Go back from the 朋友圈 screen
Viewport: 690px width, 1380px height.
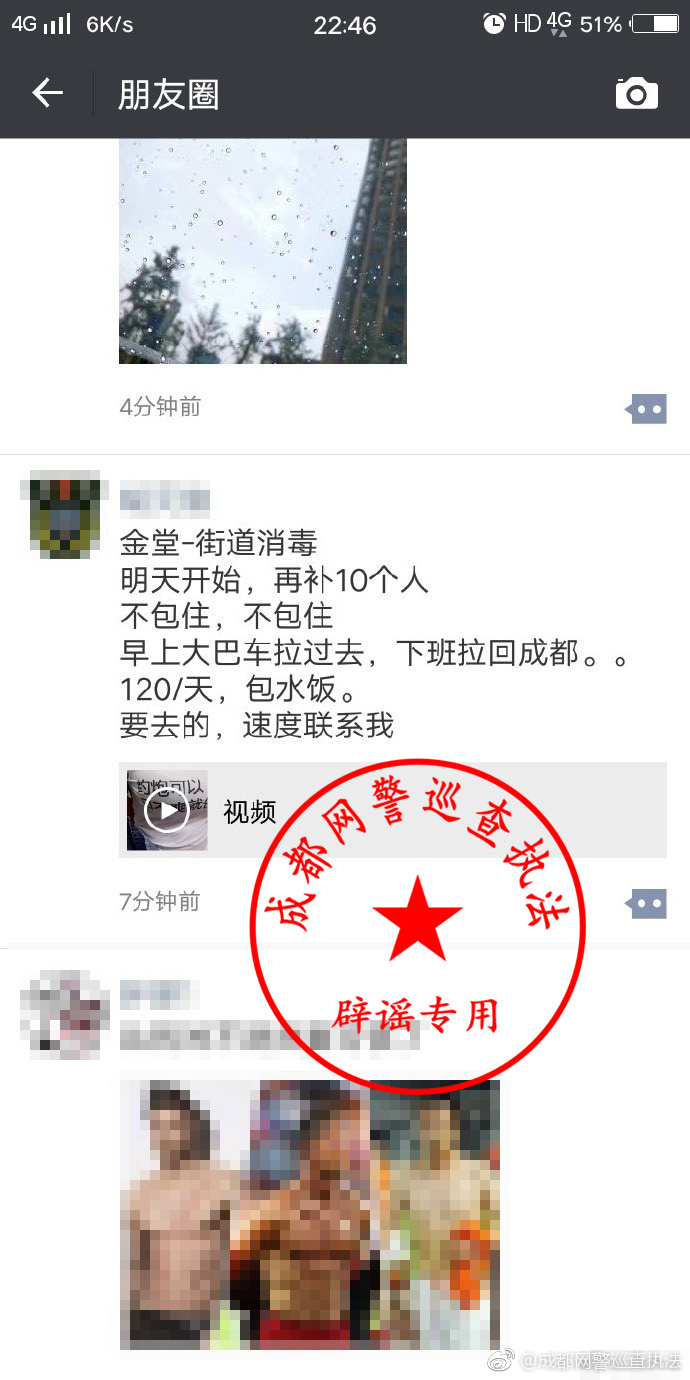[x=47, y=93]
